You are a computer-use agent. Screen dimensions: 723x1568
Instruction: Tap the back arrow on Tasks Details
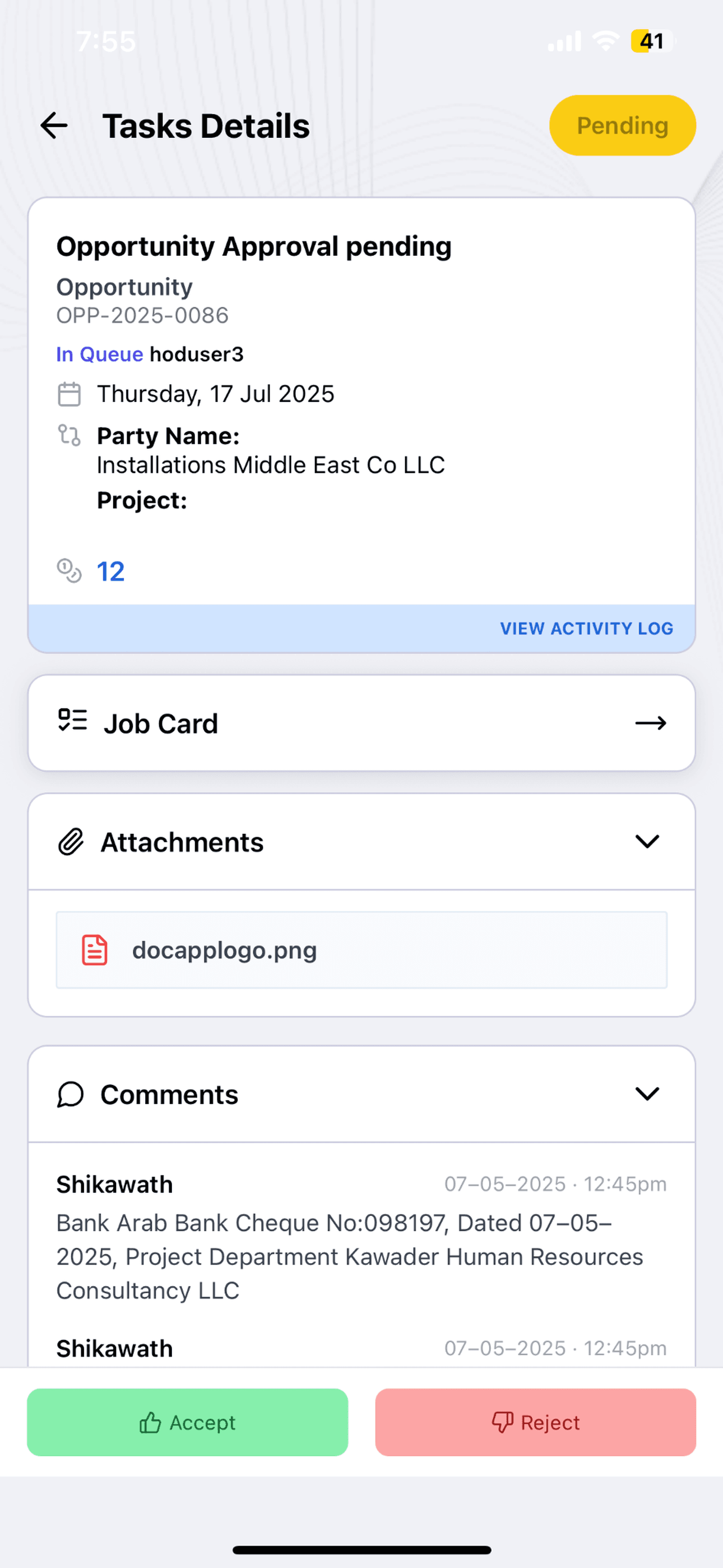tap(54, 126)
